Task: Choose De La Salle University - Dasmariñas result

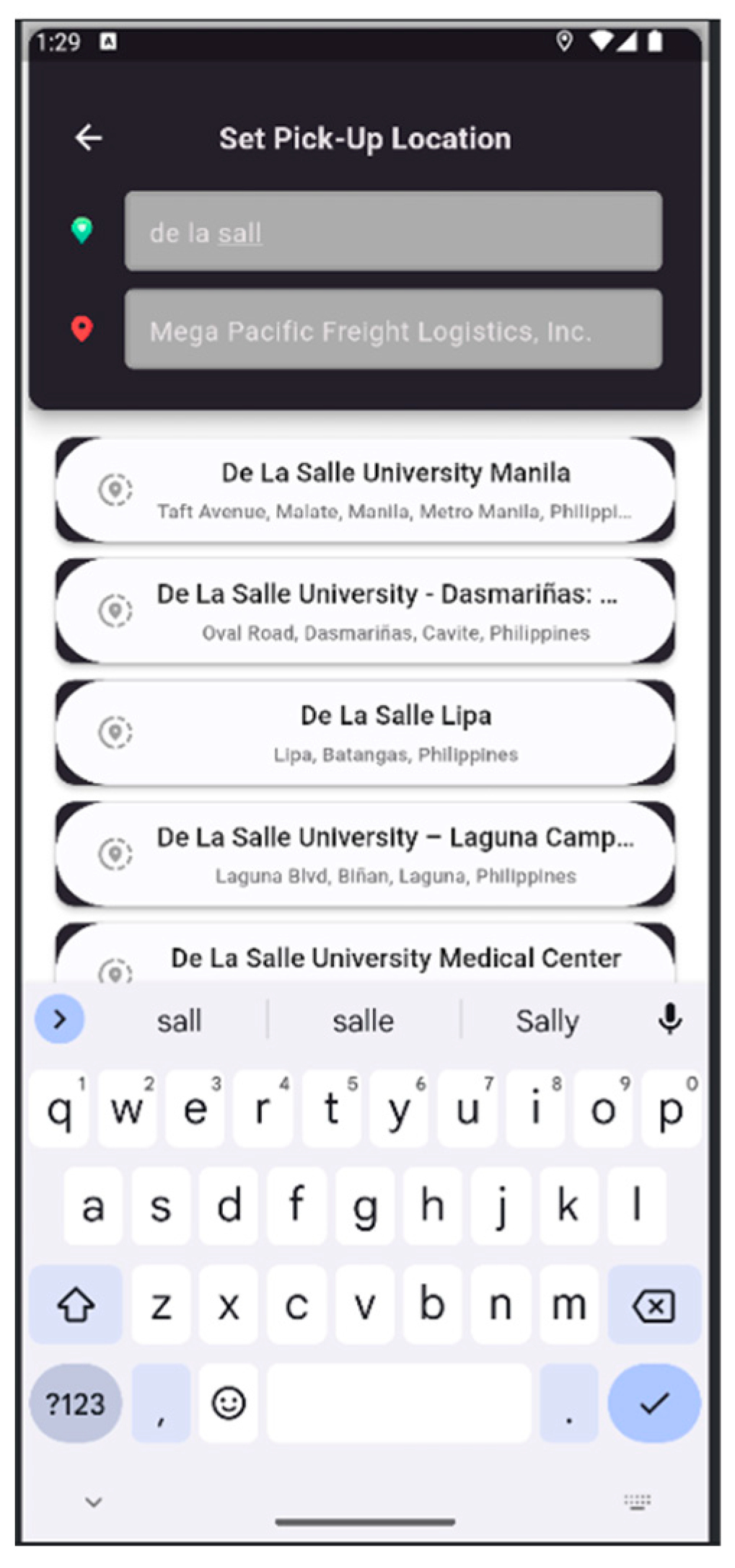Action: [x=365, y=611]
